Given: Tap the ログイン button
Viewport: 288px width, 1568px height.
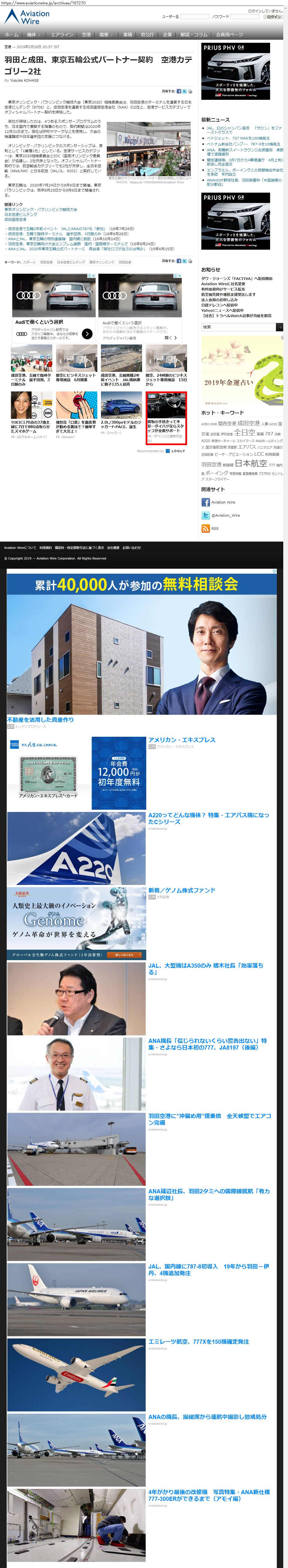Looking at the screenshot, I should pos(273,17).
